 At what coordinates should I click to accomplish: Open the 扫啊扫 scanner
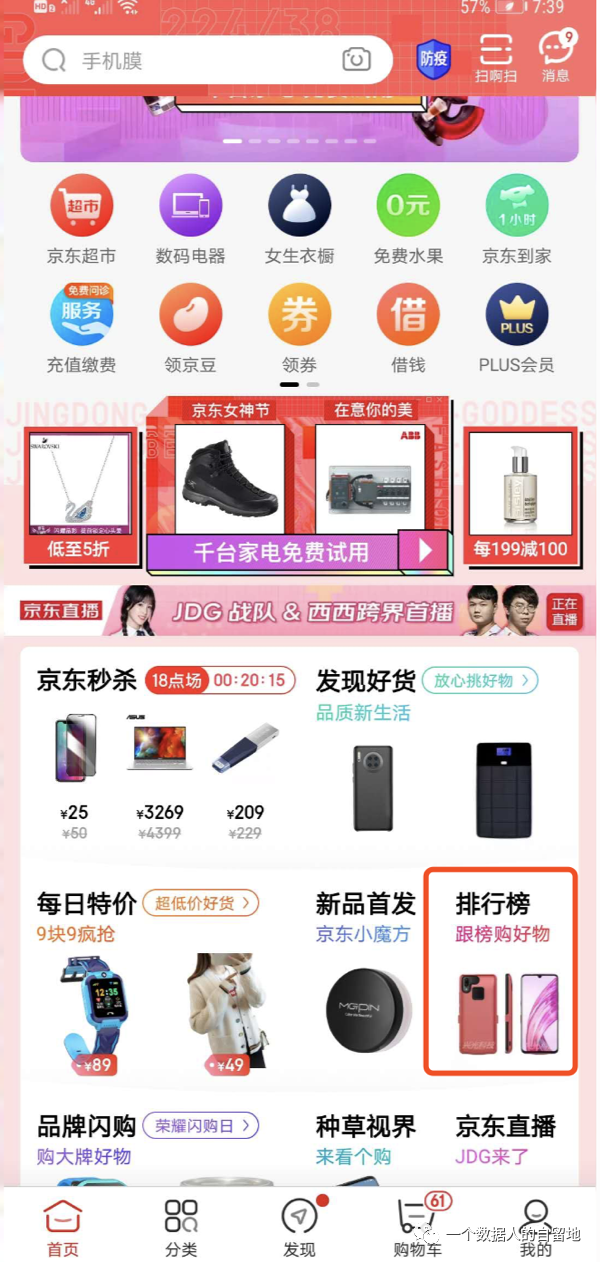click(496, 58)
